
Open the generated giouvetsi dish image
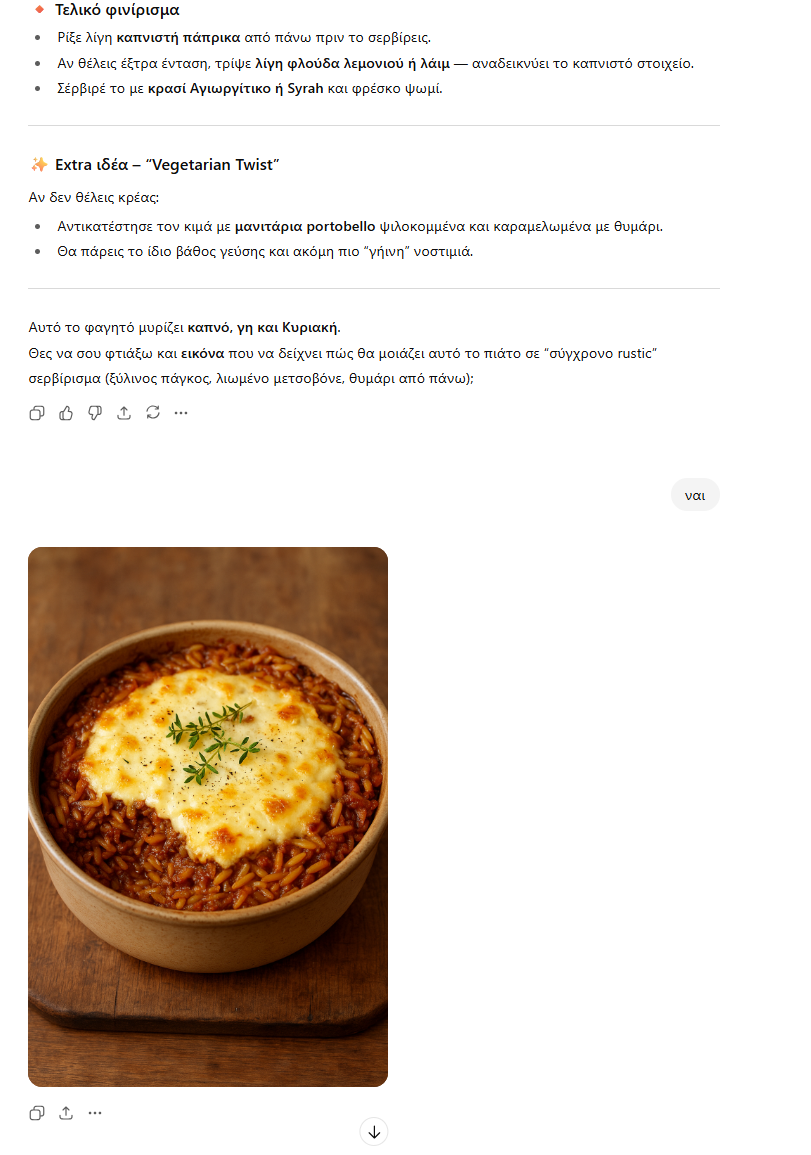click(x=208, y=816)
